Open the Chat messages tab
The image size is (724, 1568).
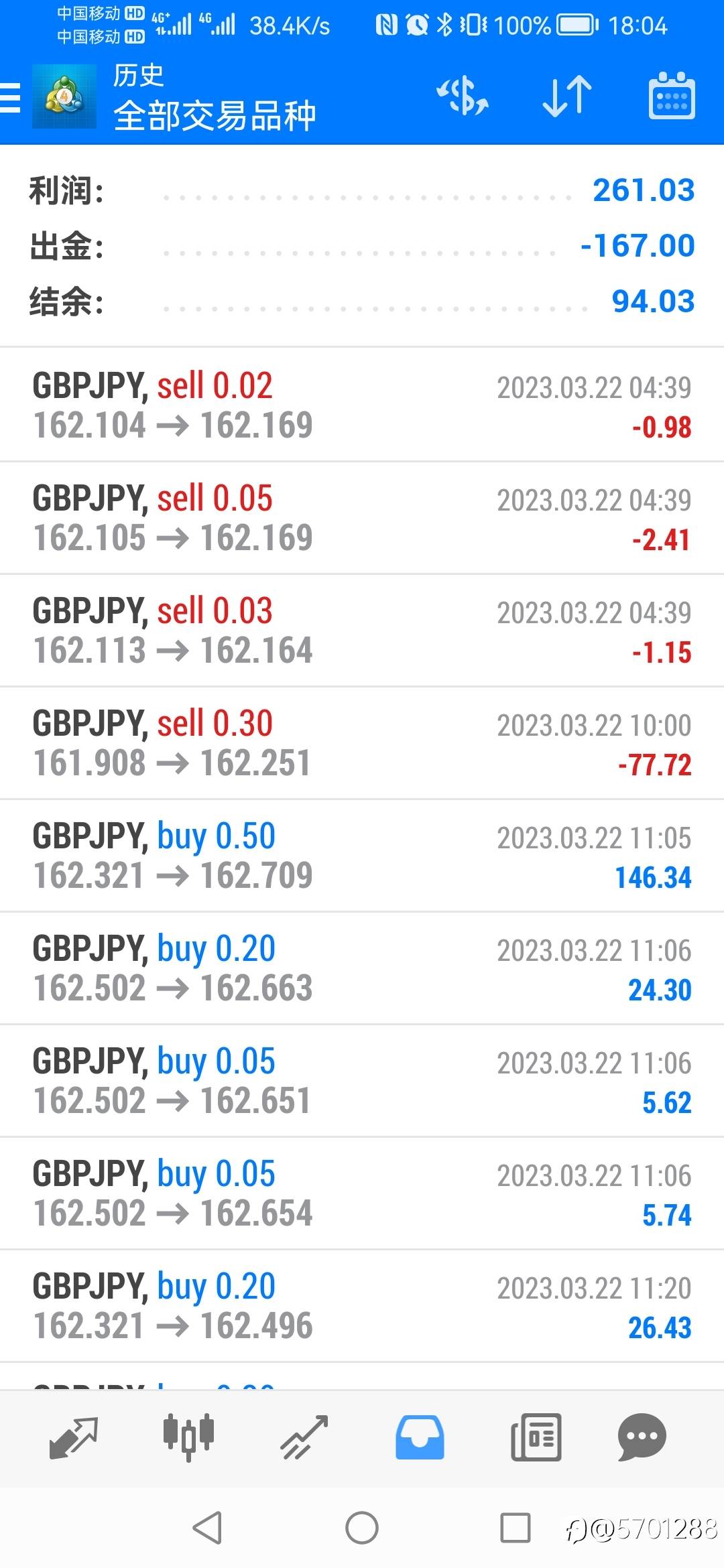(642, 1437)
